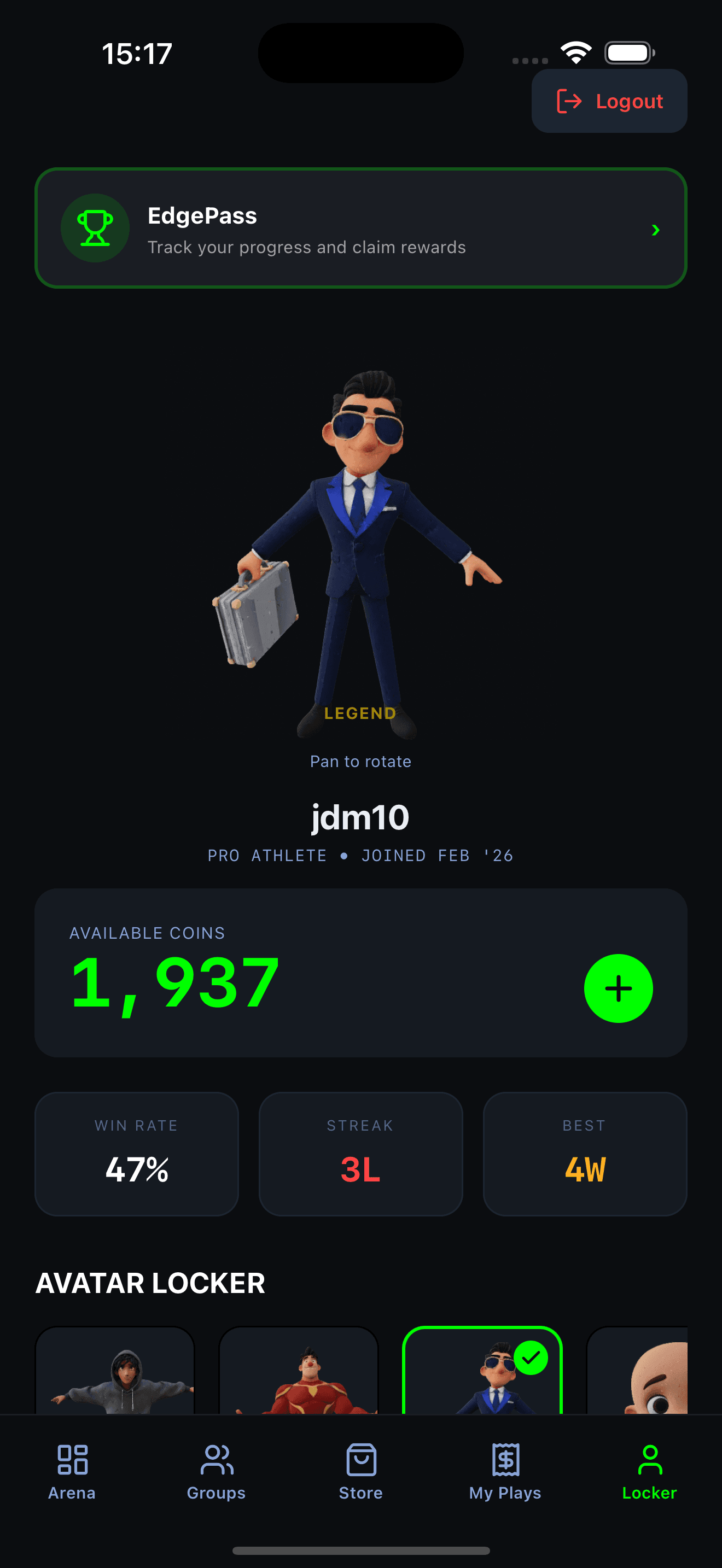The image size is (722, 1568).
Task: Add more coins with the plus button
Action: tap(618, 988)
